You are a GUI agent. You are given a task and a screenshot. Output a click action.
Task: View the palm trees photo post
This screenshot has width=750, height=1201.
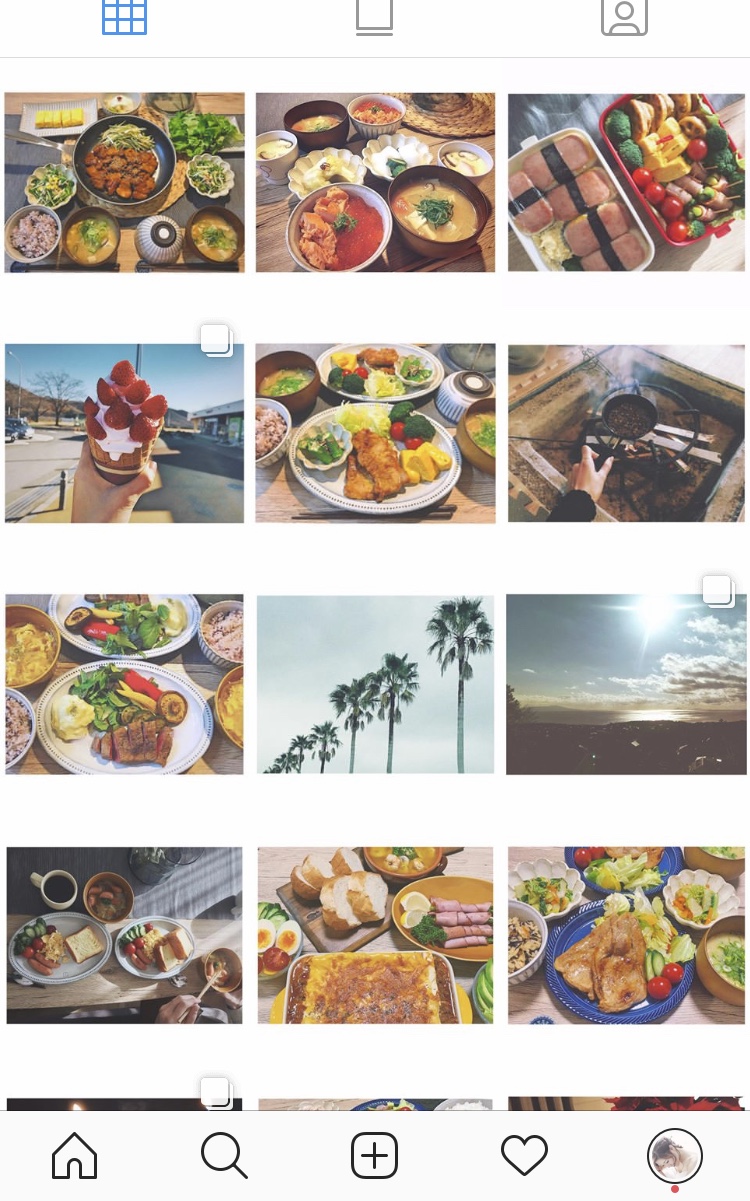(375, 684)
